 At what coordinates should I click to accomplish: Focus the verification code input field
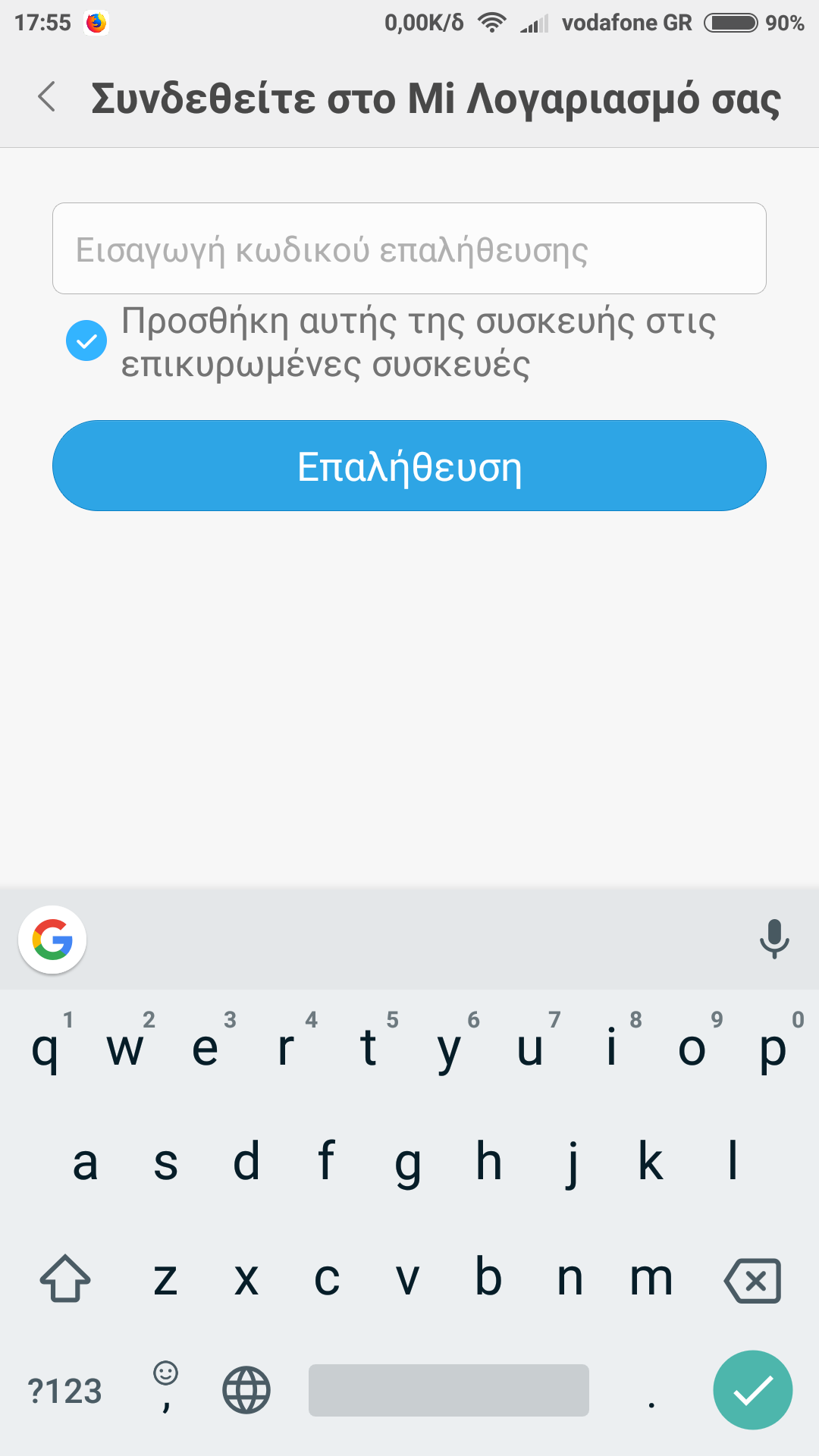click(409, 249)
